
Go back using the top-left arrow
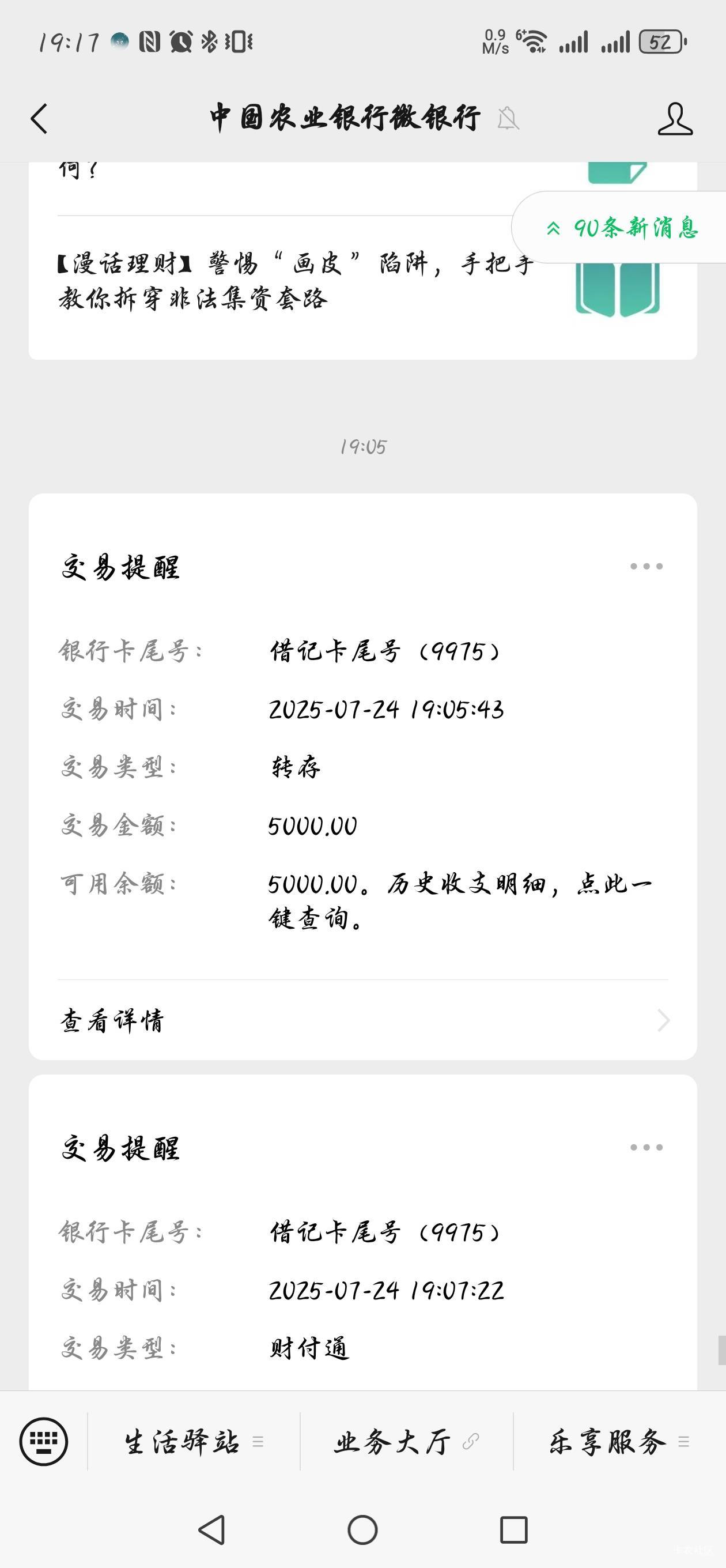click(x=39, y=118)
